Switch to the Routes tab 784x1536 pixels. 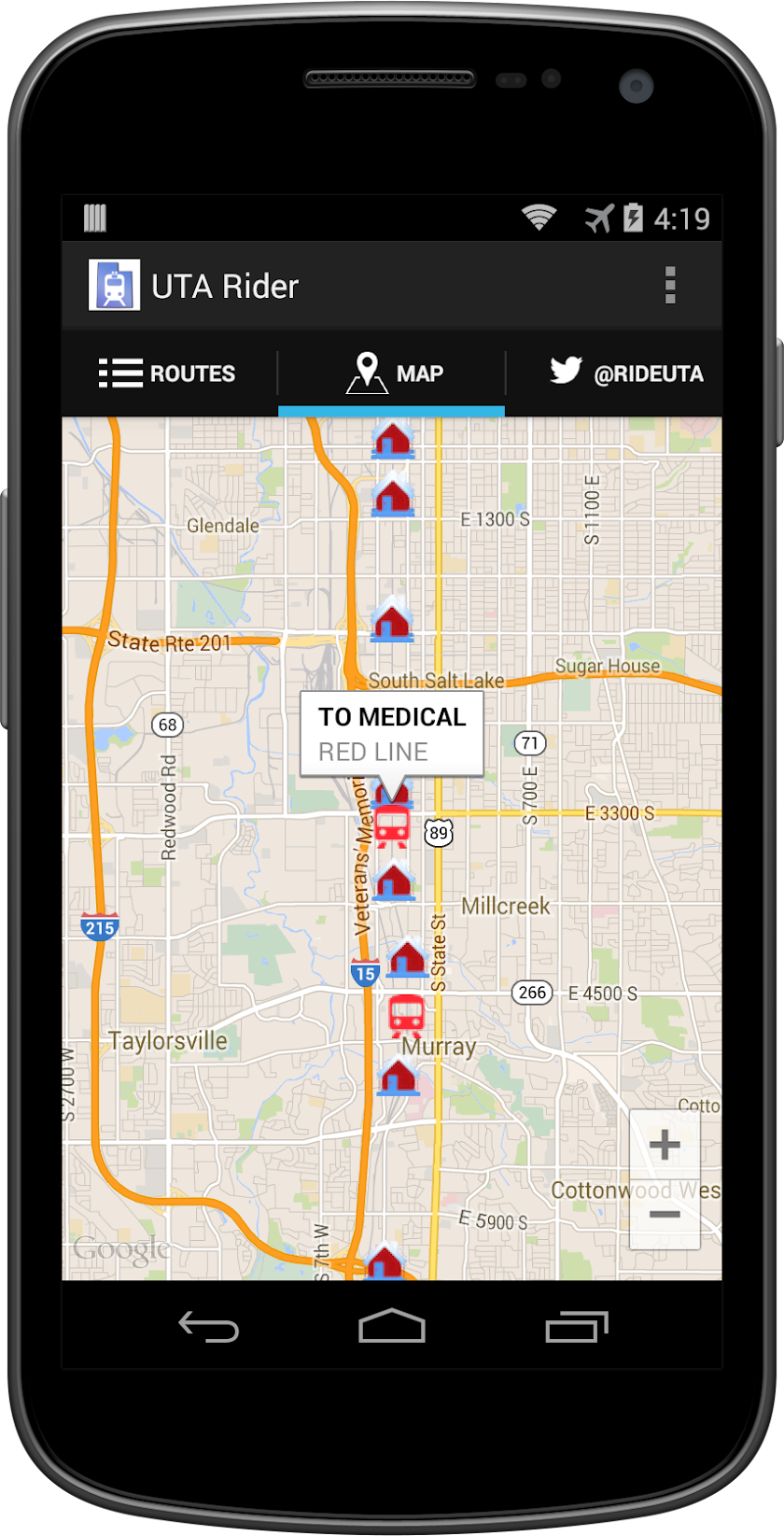click(169, 373)
